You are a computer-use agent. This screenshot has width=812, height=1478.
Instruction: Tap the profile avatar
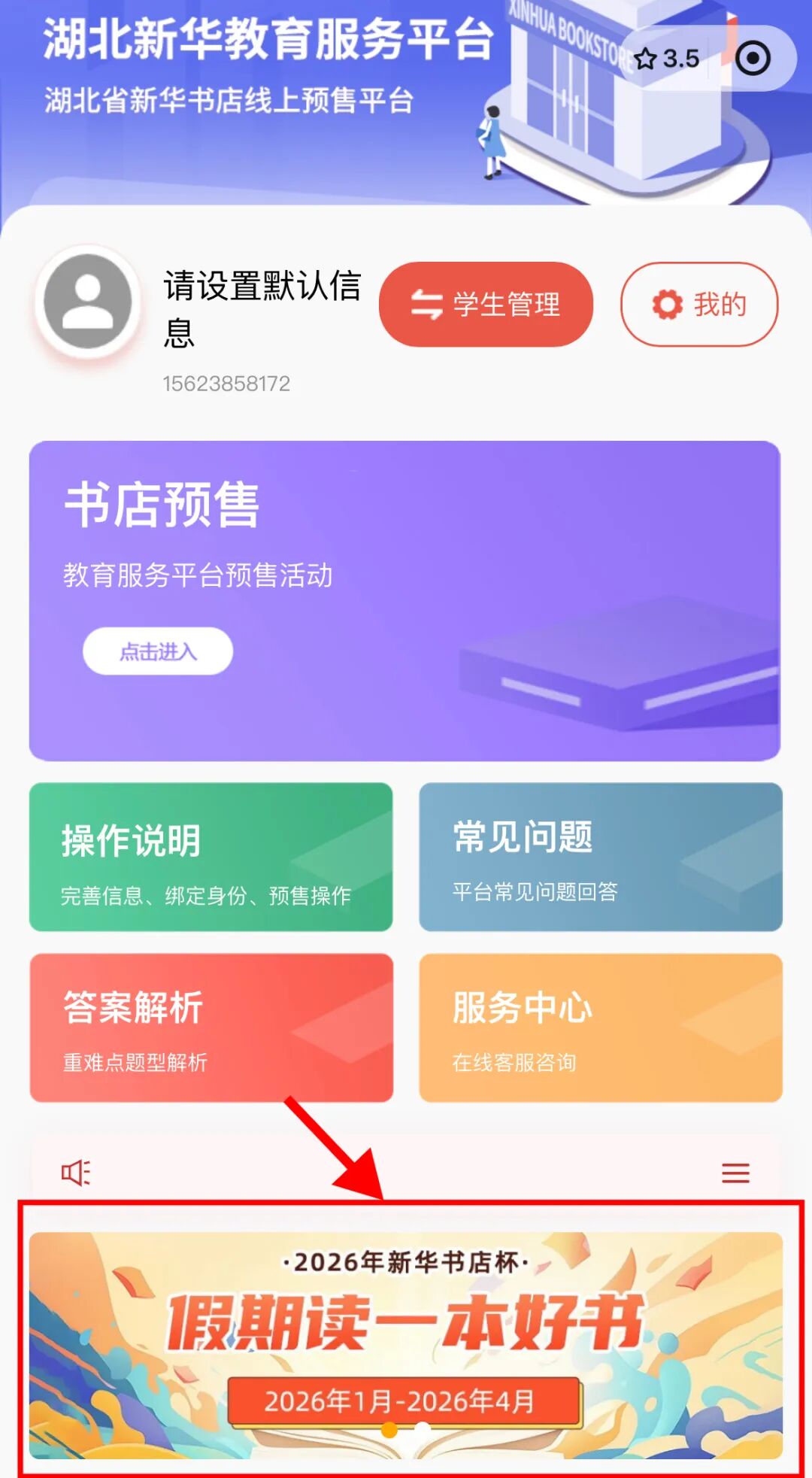[x=88, y=302]
